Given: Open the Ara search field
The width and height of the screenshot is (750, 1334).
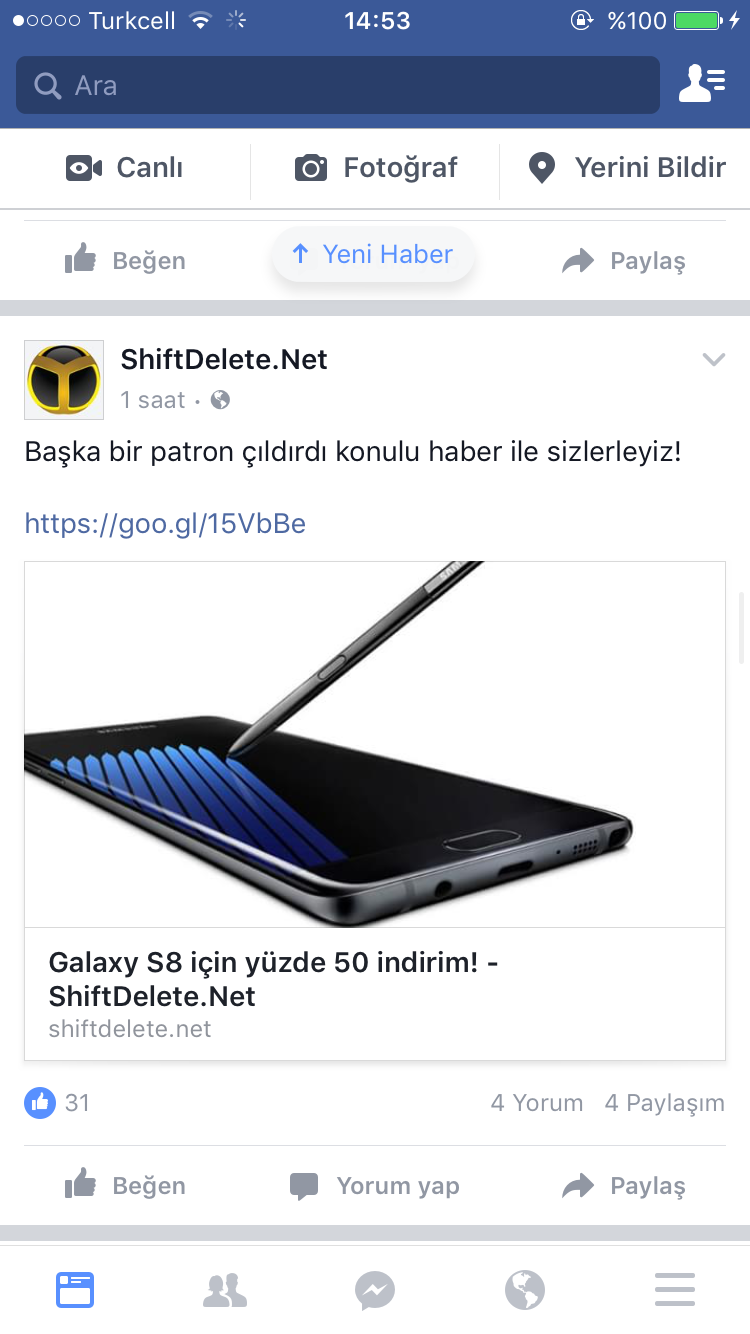Looking at the screenshot, I should pos(337,86).
